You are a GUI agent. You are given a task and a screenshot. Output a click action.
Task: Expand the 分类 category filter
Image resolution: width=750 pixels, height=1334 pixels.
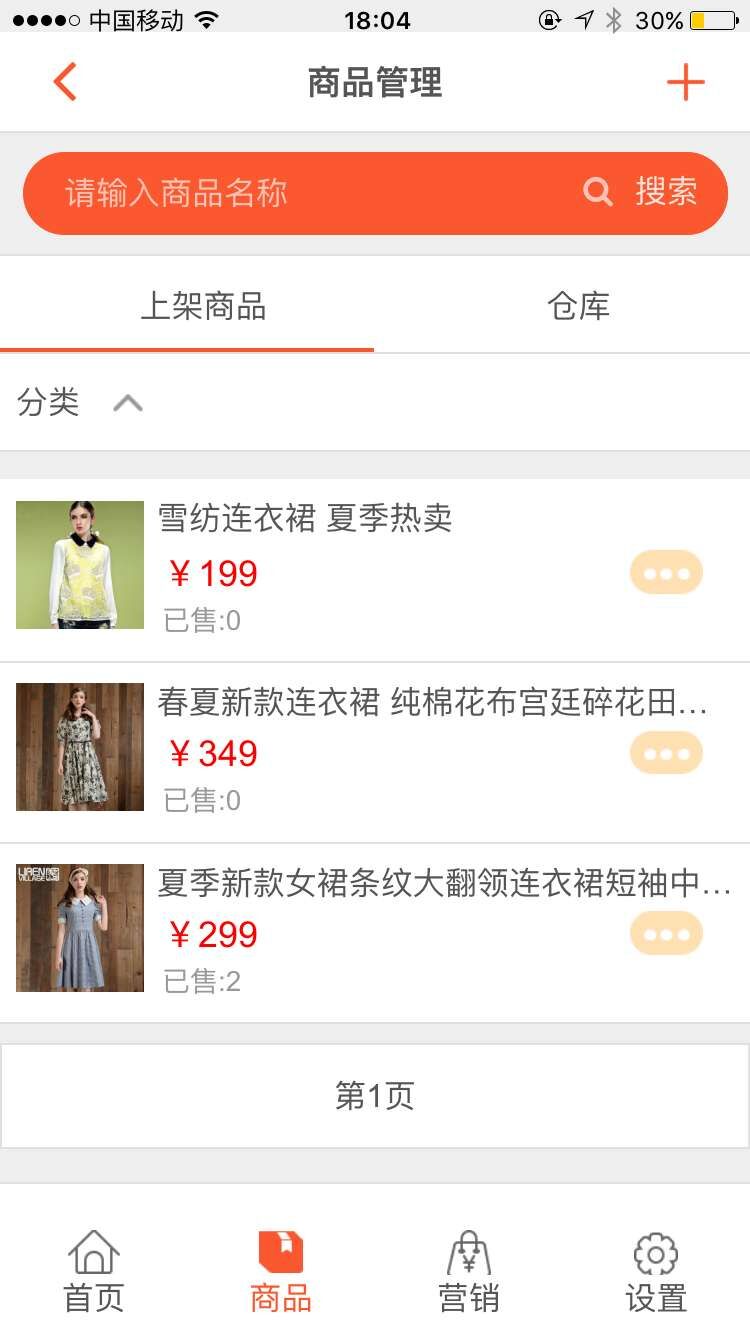click(x=80, y=403)
